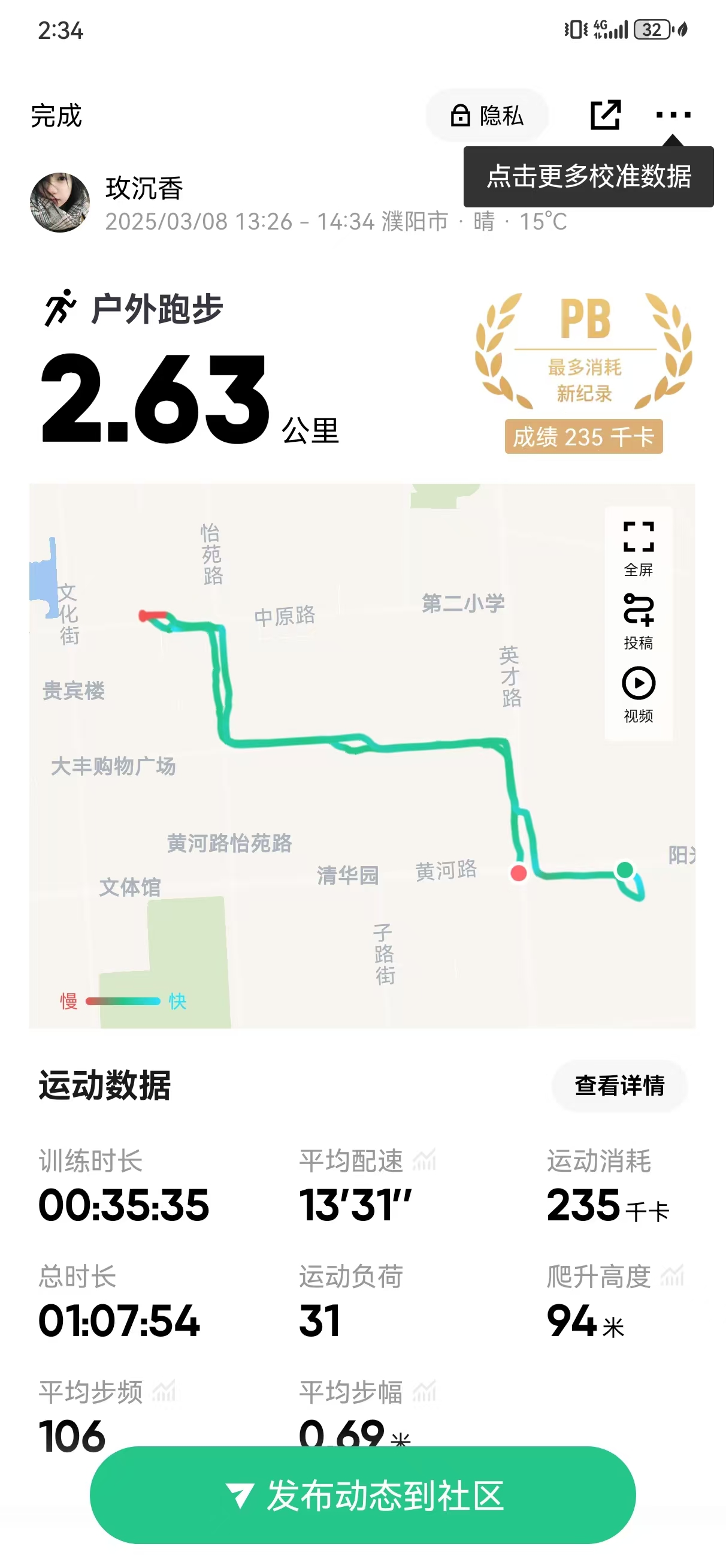Tap 发布动态到社区 to publish the post
The width and height of the screenshot is (726, 1568).
[362, 1495]
